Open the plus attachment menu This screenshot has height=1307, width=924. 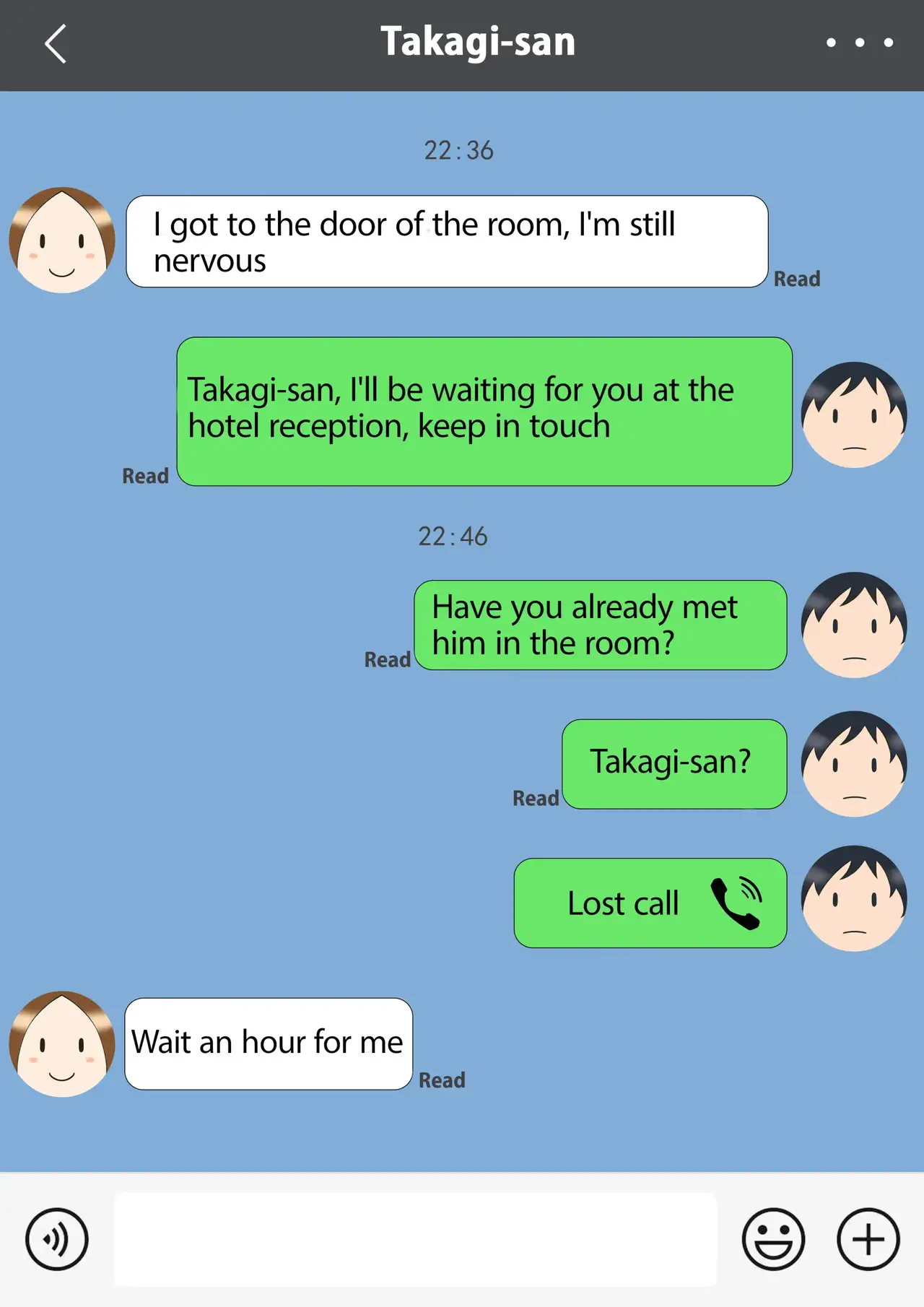tap(868, 1239)
